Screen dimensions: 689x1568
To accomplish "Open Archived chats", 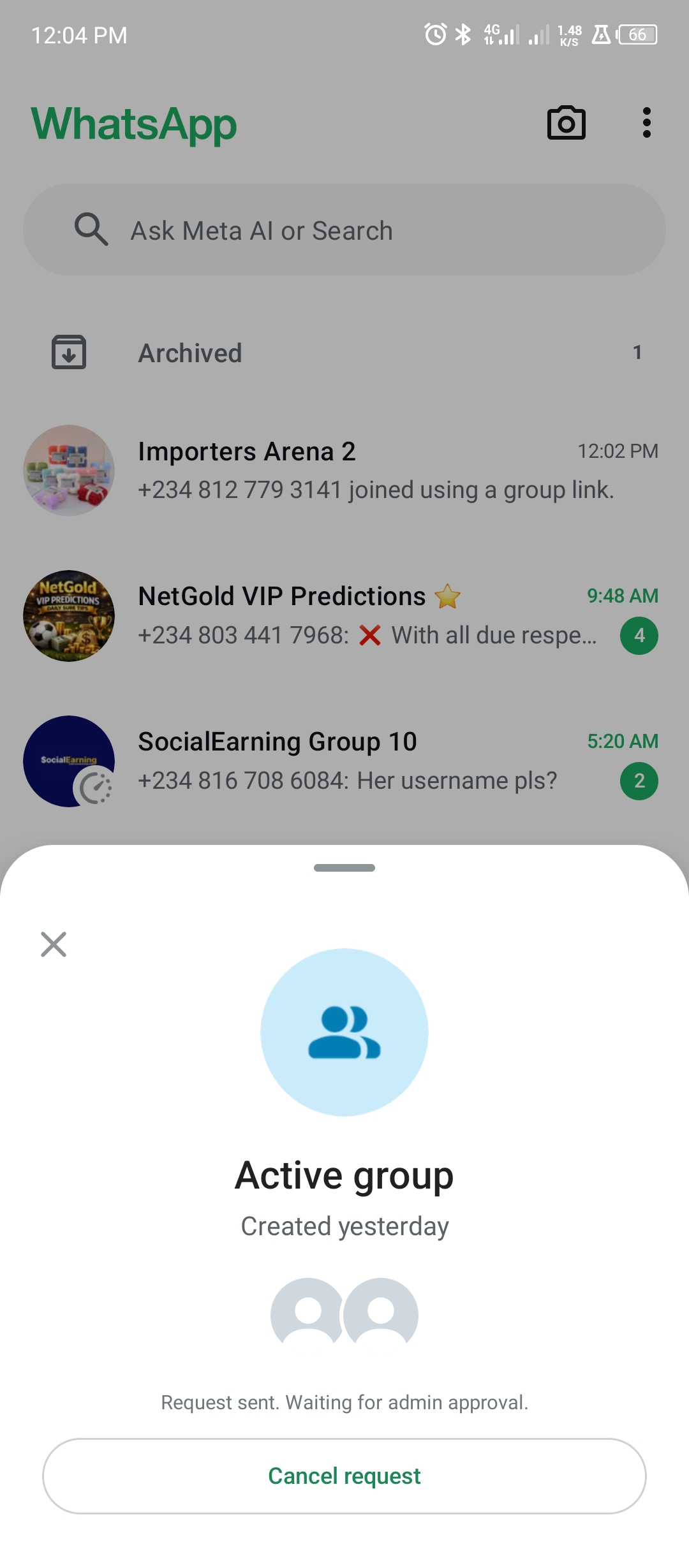I will click(344, 353).
